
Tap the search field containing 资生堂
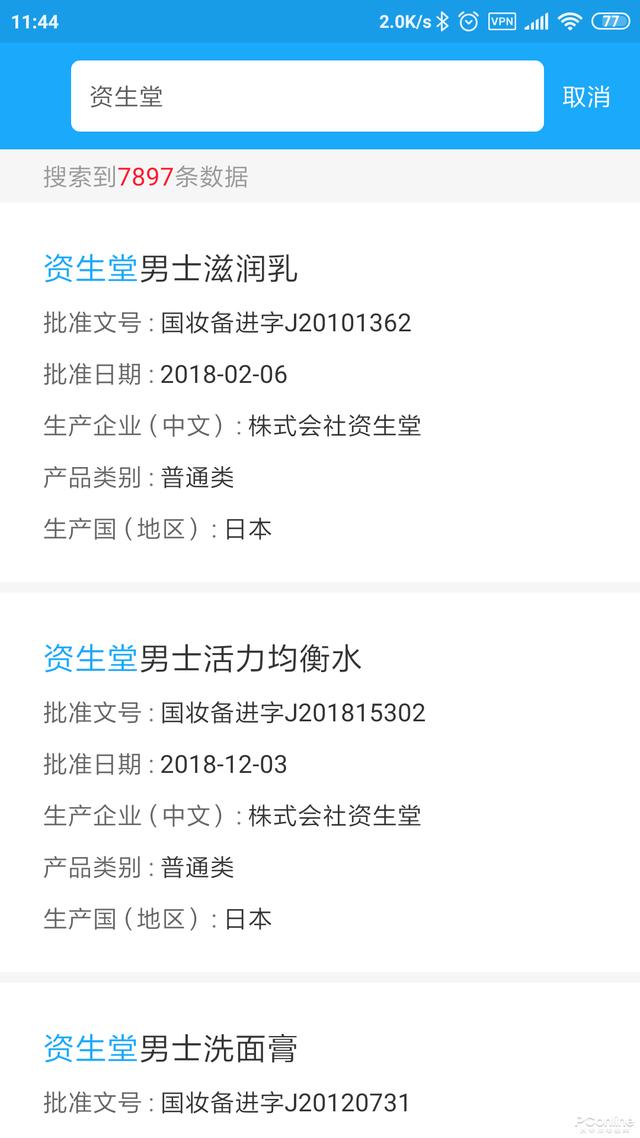pos(307,96)
